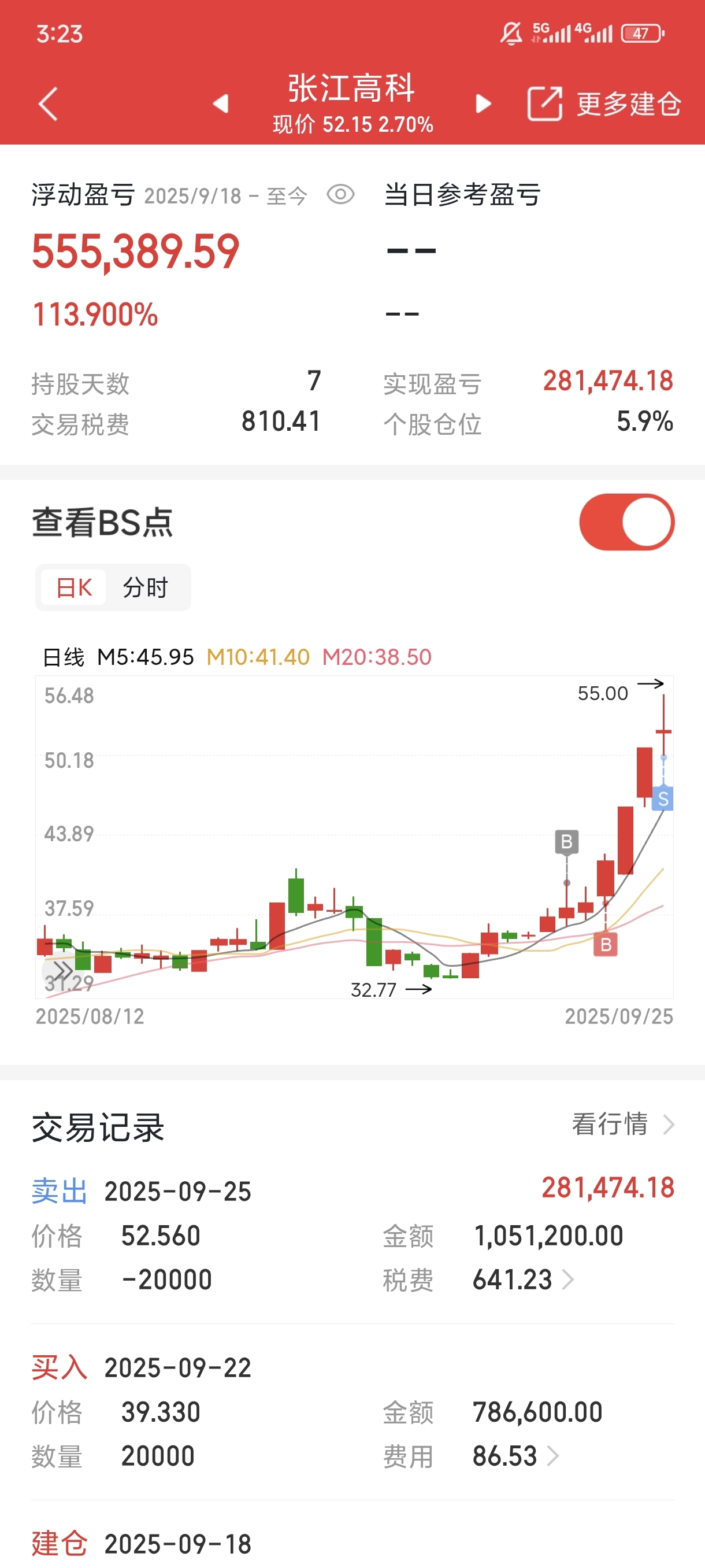Expand the chart with the double-arrow button

61,970
